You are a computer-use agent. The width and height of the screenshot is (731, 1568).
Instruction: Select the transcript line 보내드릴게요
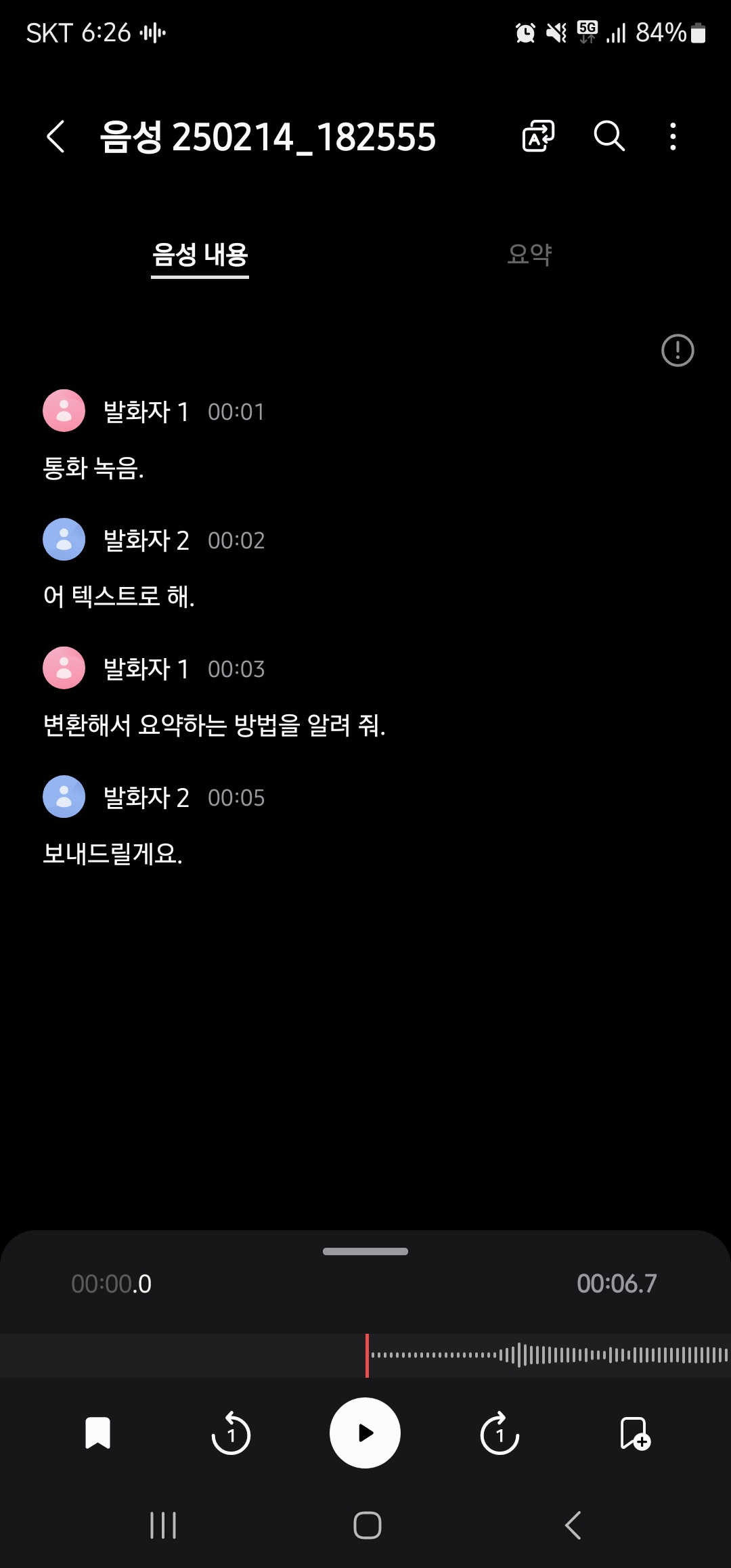point(112,855)
